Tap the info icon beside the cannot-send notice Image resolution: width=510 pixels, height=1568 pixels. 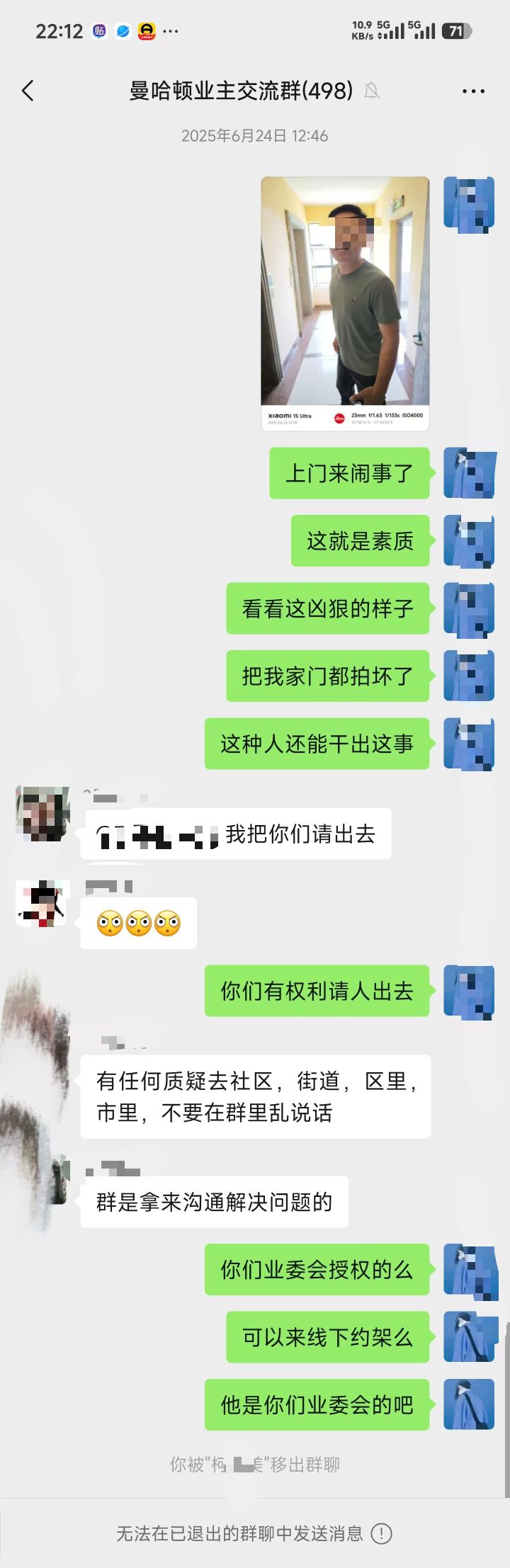[382, 1533]
